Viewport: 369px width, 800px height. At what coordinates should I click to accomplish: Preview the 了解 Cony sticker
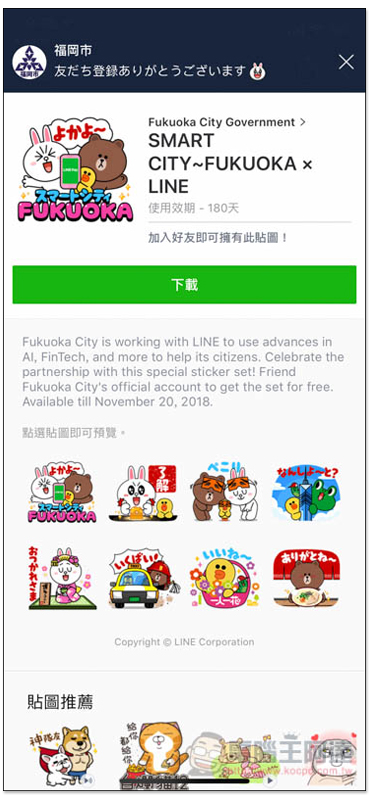coord(143,492)
